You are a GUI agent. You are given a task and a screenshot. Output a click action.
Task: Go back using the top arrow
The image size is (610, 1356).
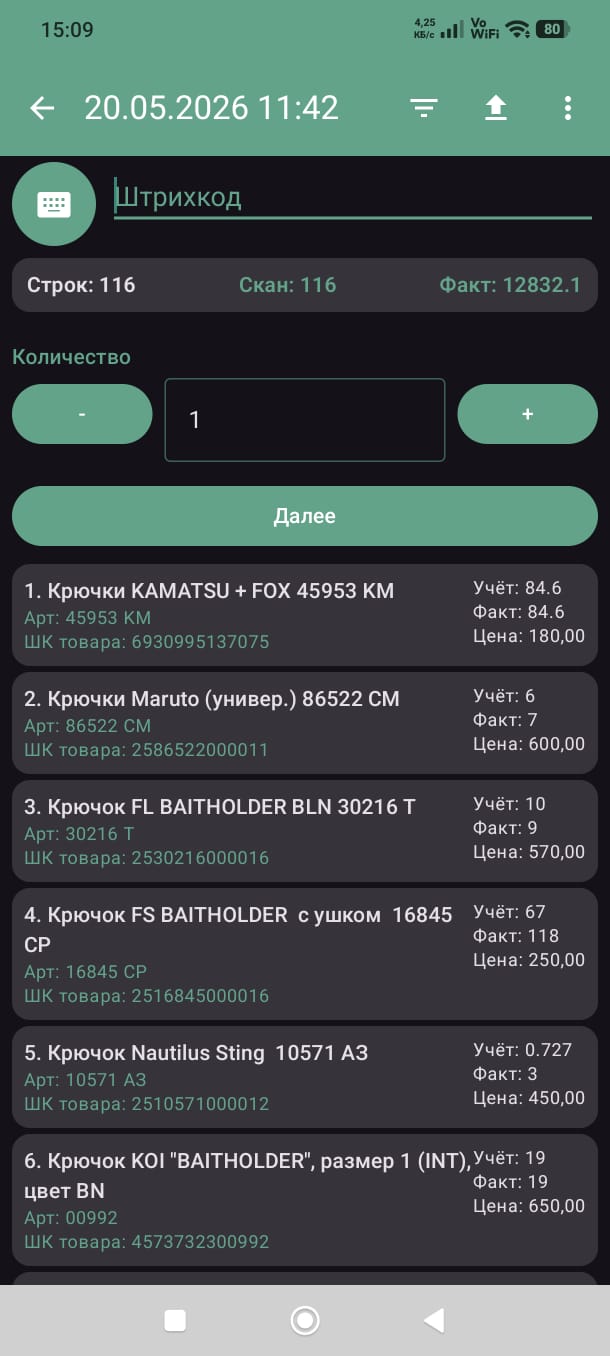pyautogui.click(x=42, y=108)
